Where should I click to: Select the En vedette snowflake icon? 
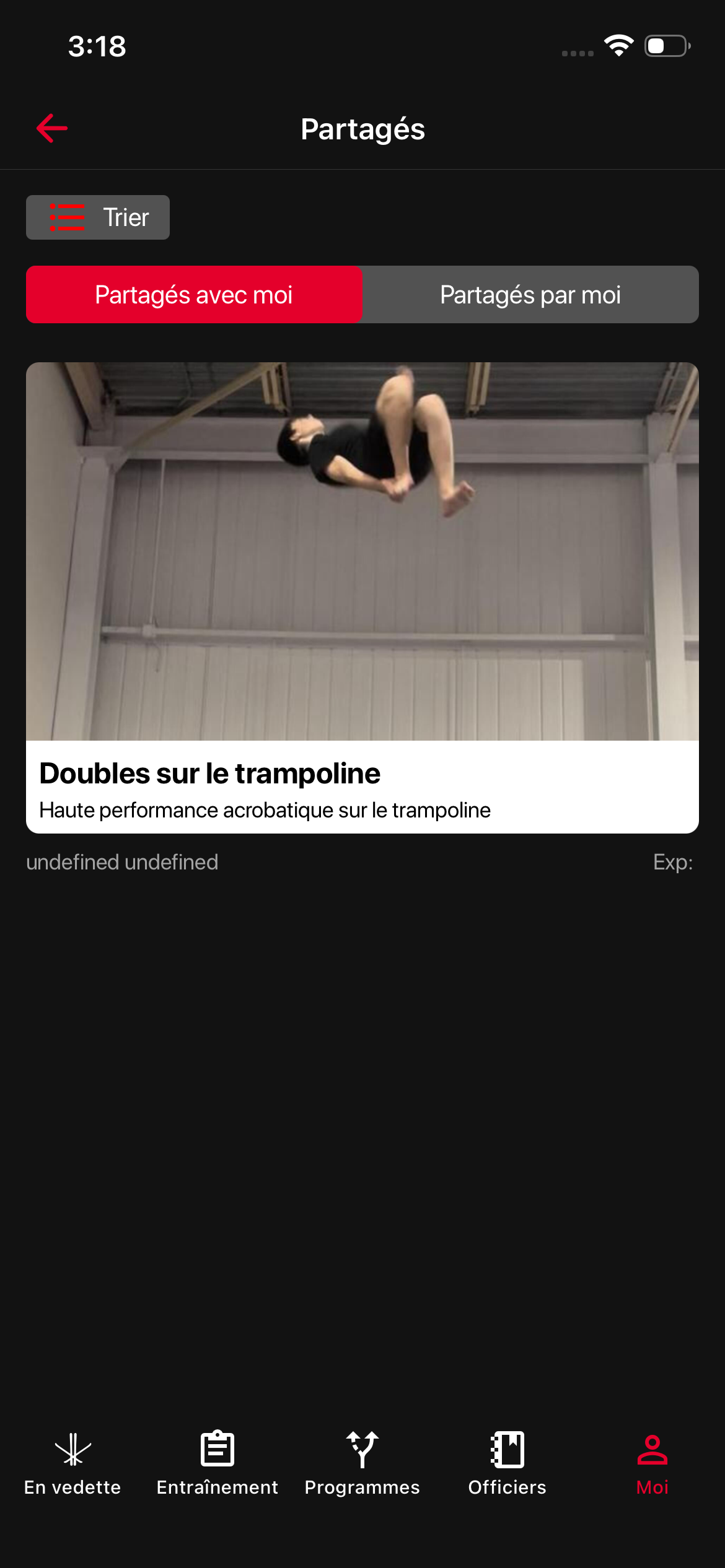(x=72, y=1451)
